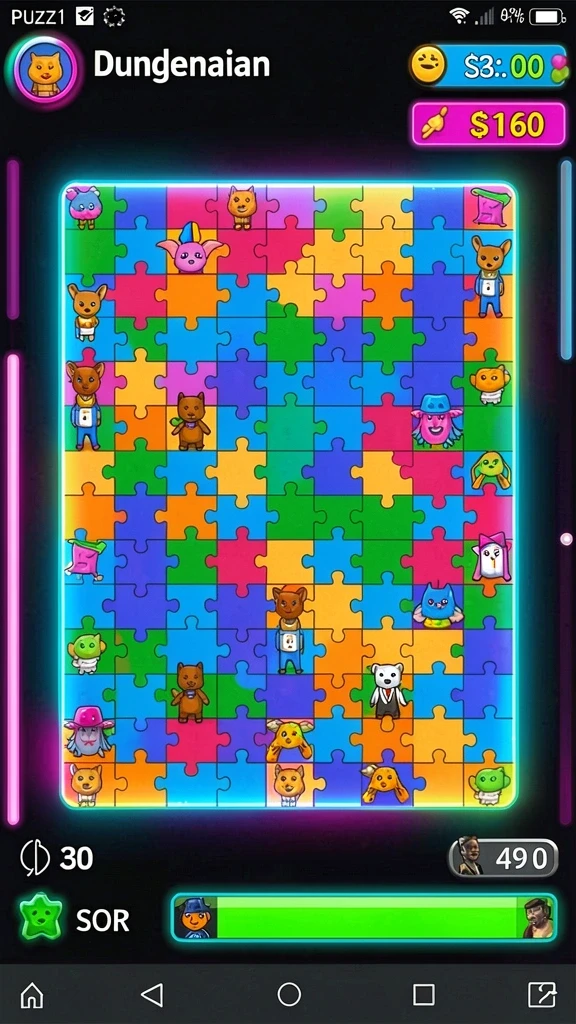Tap the 490 character counter button
Viewport: 576px width, 1024px height.
[503, 858]
